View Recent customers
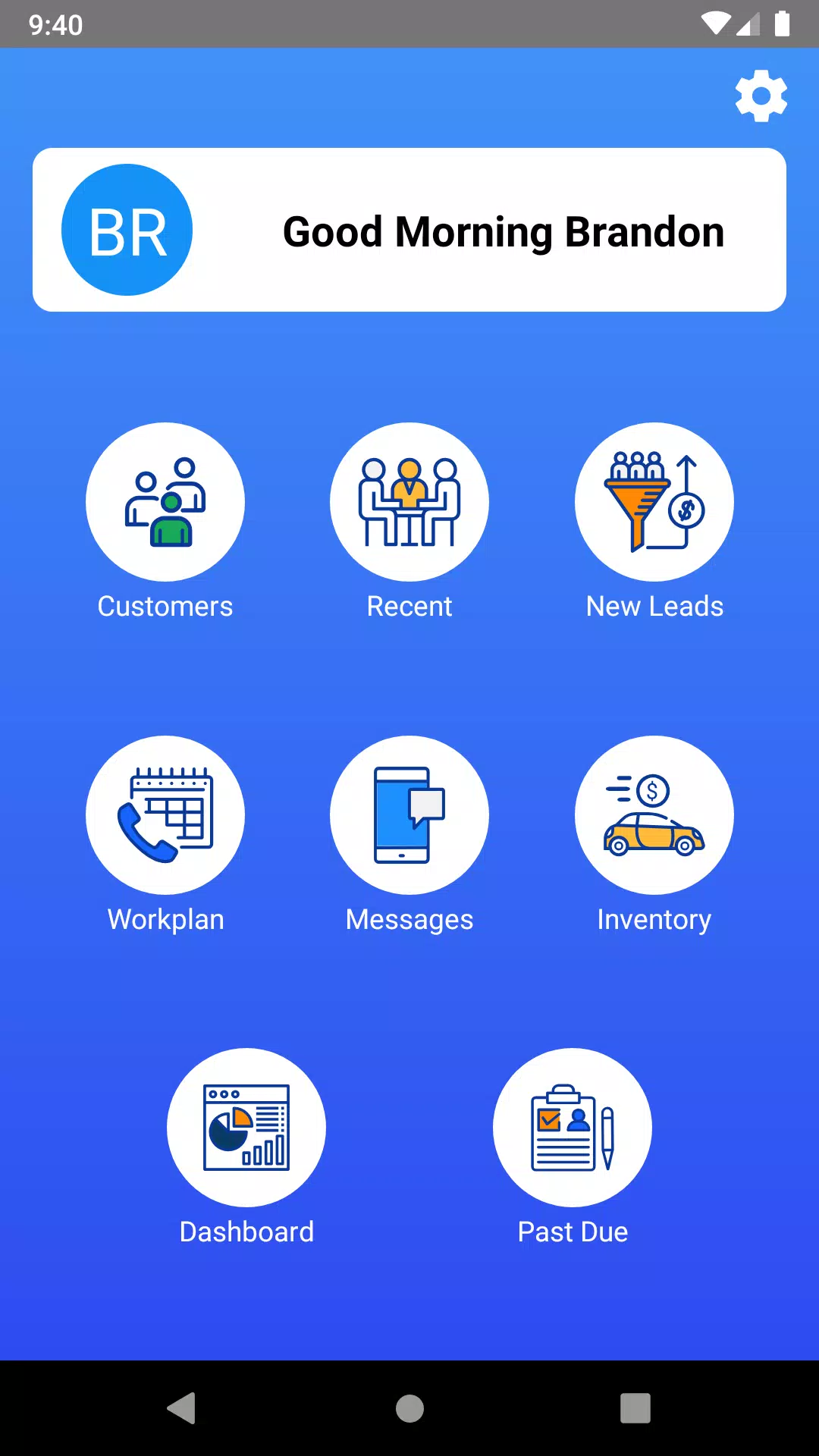819x1456 pixels. point(409,502)
